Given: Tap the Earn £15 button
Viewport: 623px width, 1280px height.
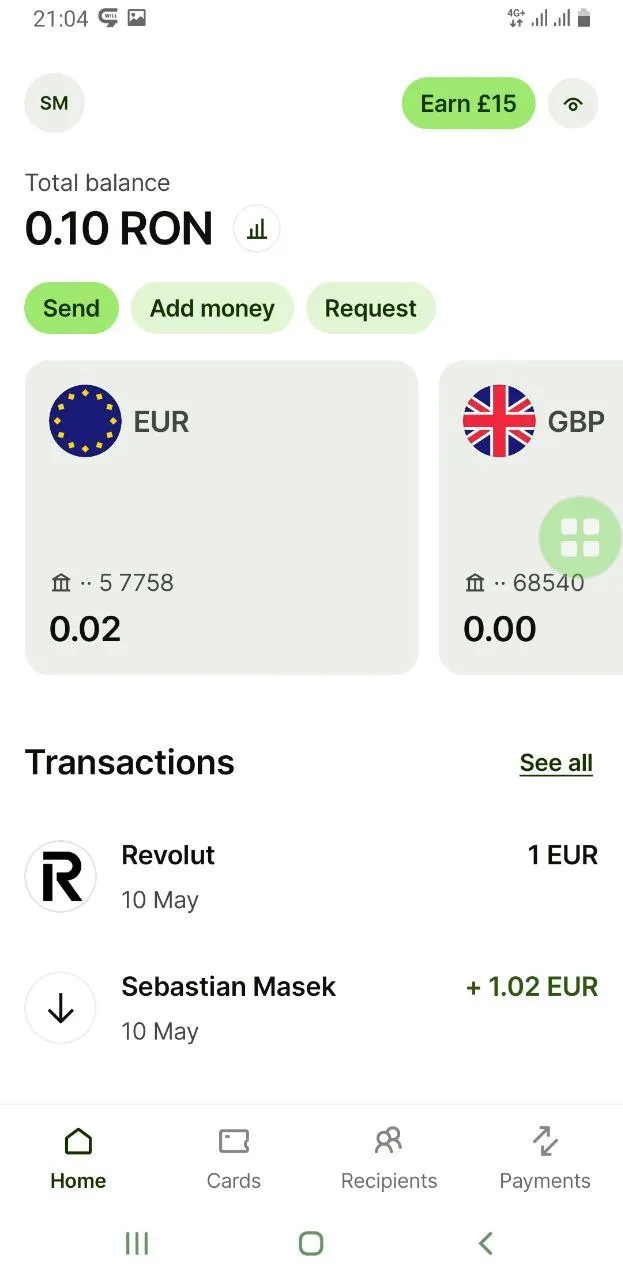Looking at the screenshot, I should [468, 103].
